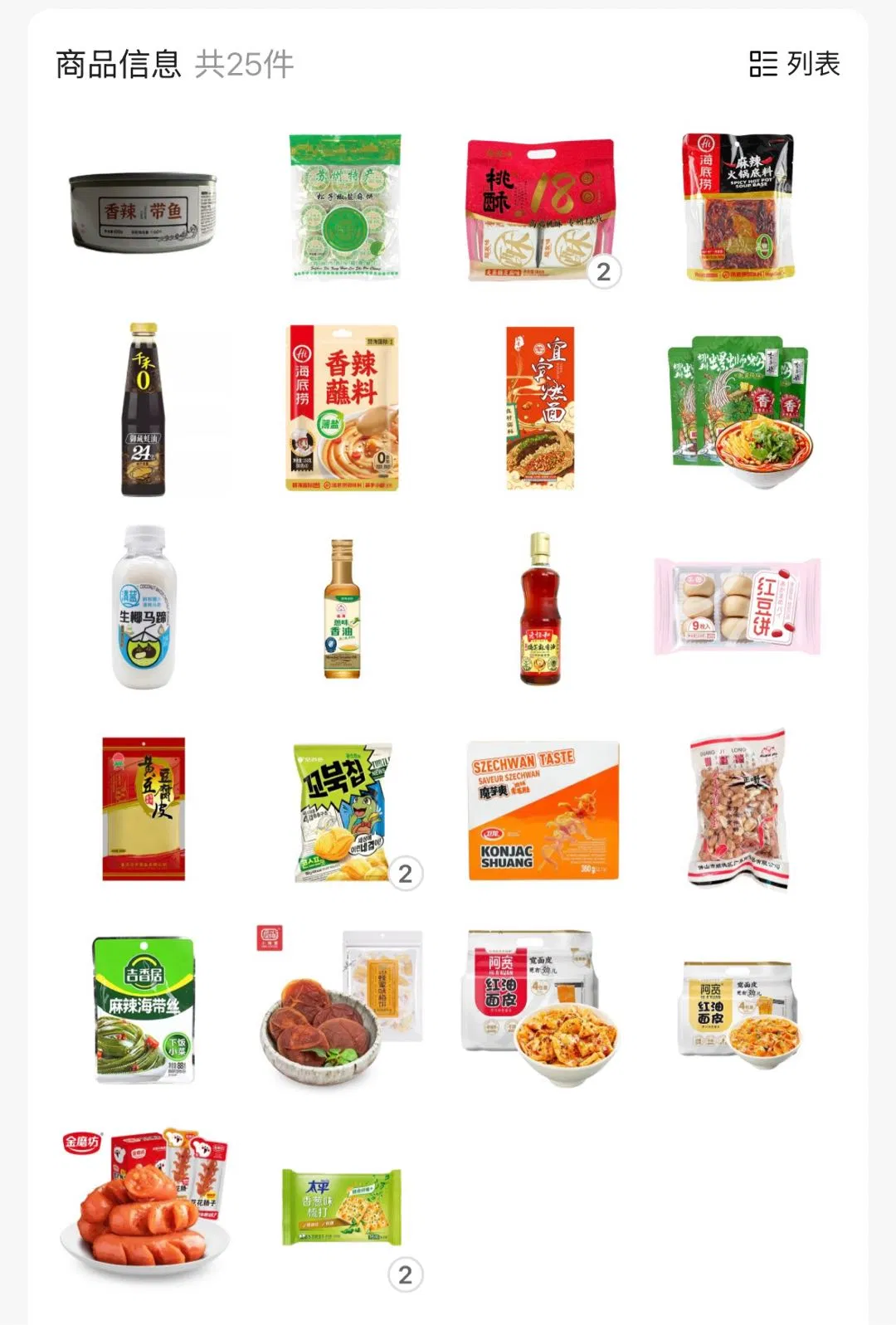
Task: View the green 苏州特产 pastry pack
Action: (344, 207)
